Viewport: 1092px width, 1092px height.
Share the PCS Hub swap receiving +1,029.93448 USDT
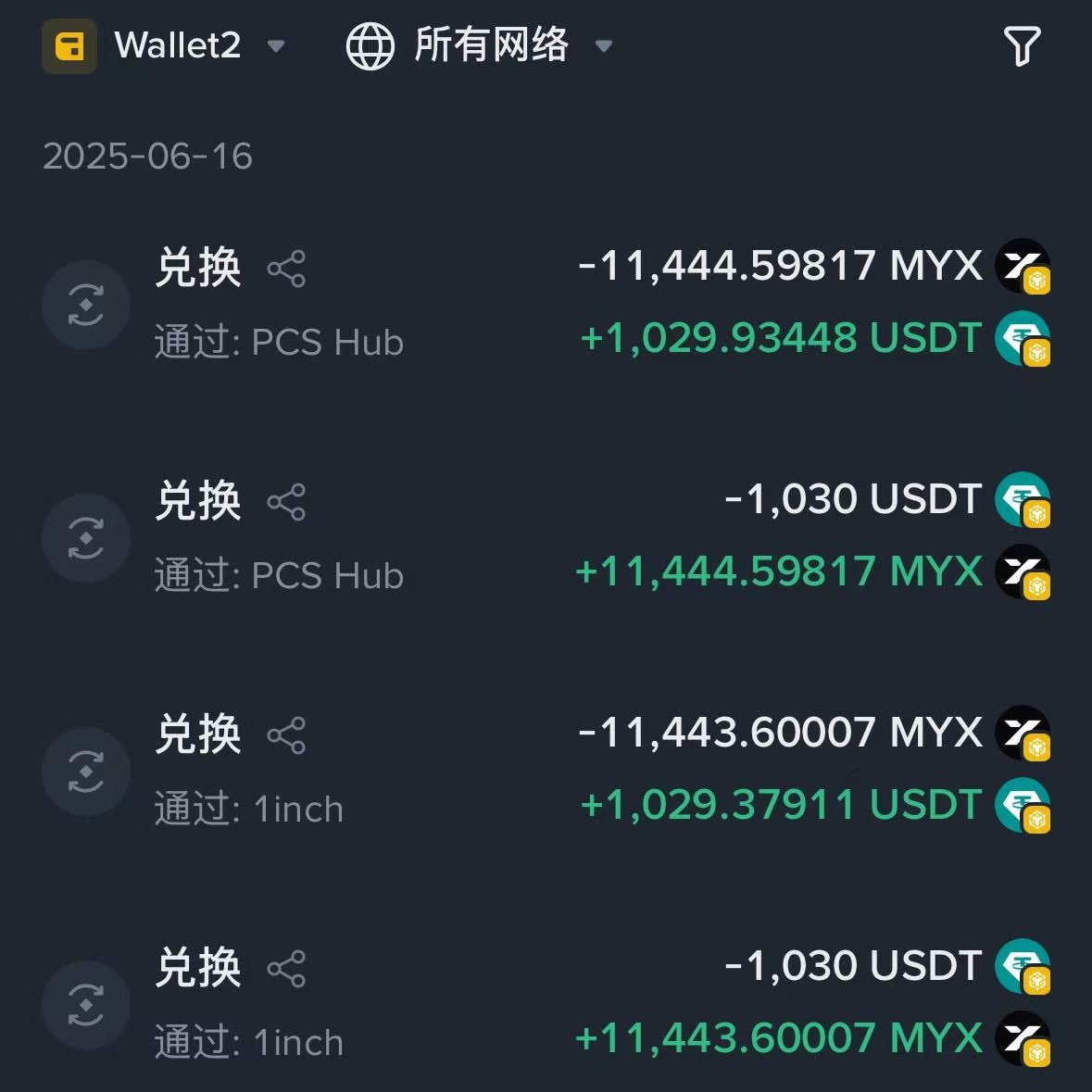[286, 270]
